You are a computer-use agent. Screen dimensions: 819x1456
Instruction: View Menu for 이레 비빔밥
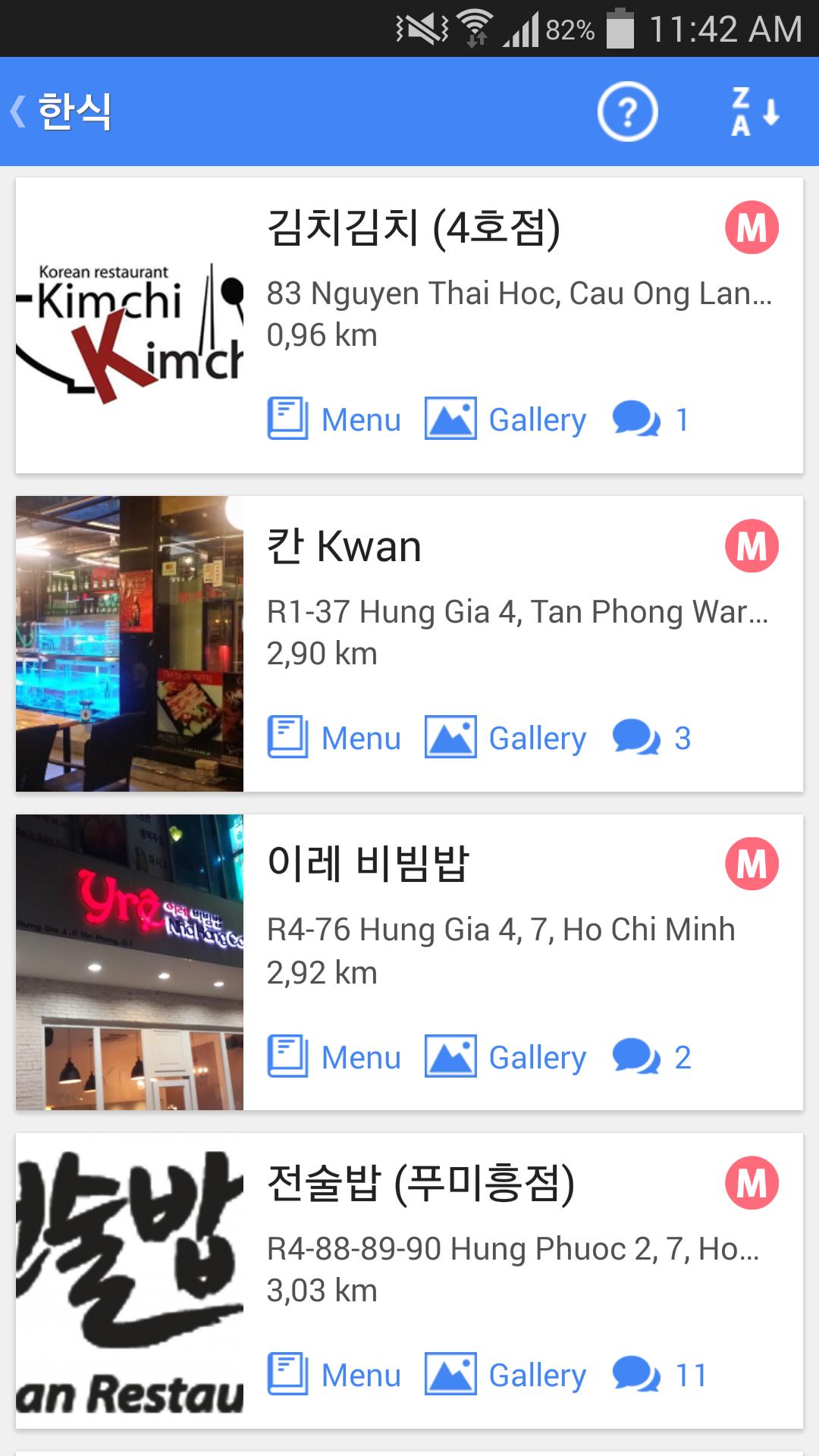click(334, 1057)
